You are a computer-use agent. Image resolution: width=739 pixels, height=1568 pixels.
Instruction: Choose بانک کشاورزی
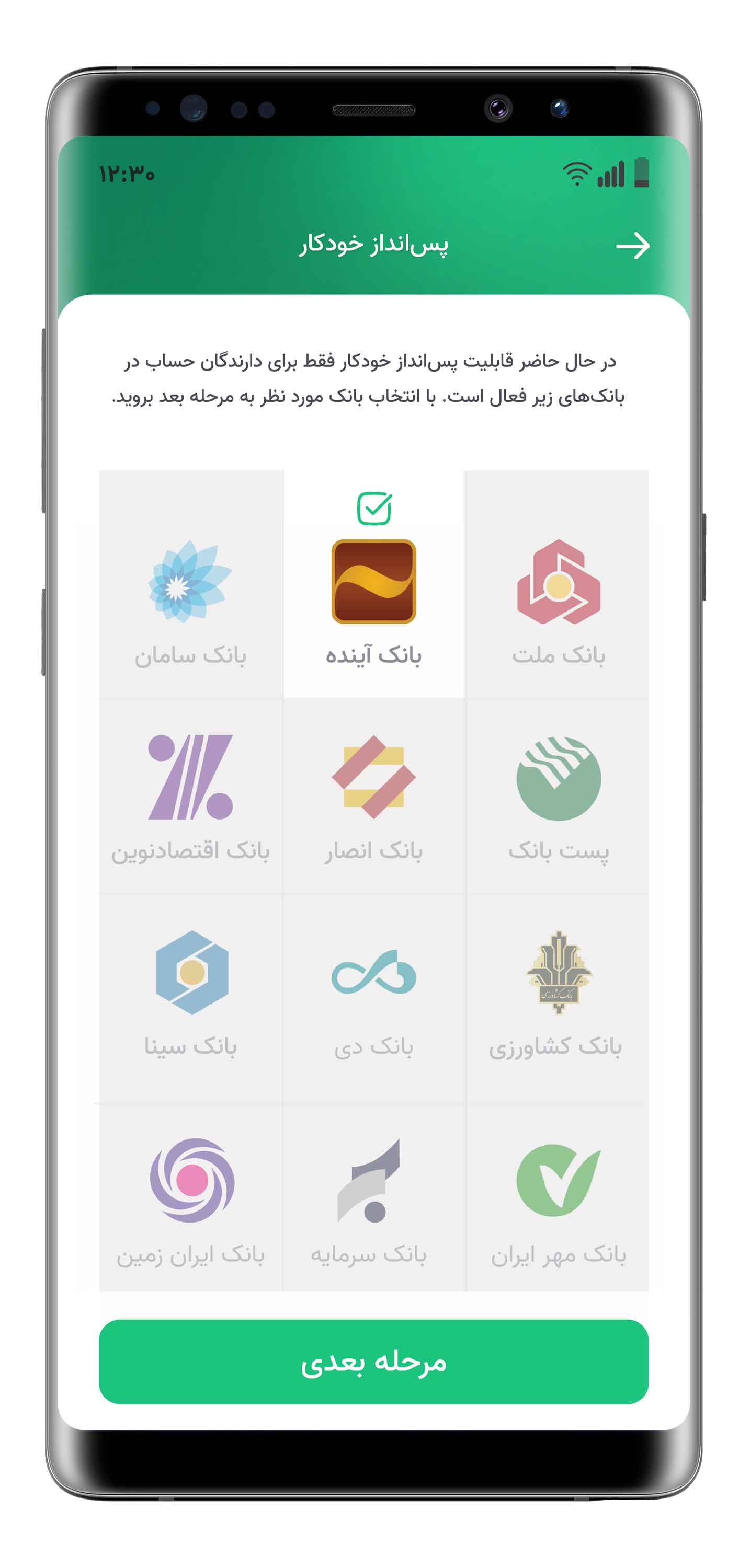click(x=557, y=998)
